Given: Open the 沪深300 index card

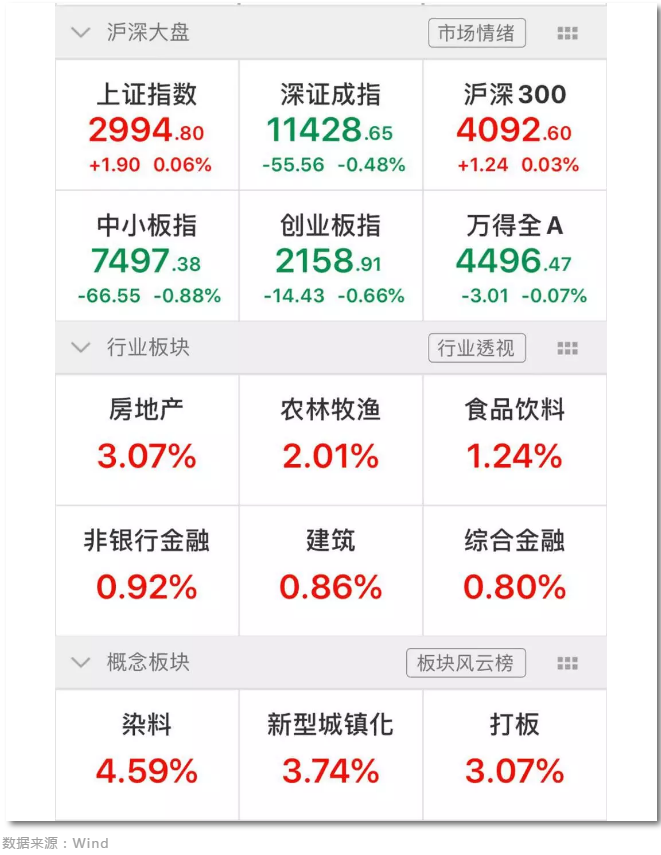Looking at the screenshot, I should coord(515,126).
